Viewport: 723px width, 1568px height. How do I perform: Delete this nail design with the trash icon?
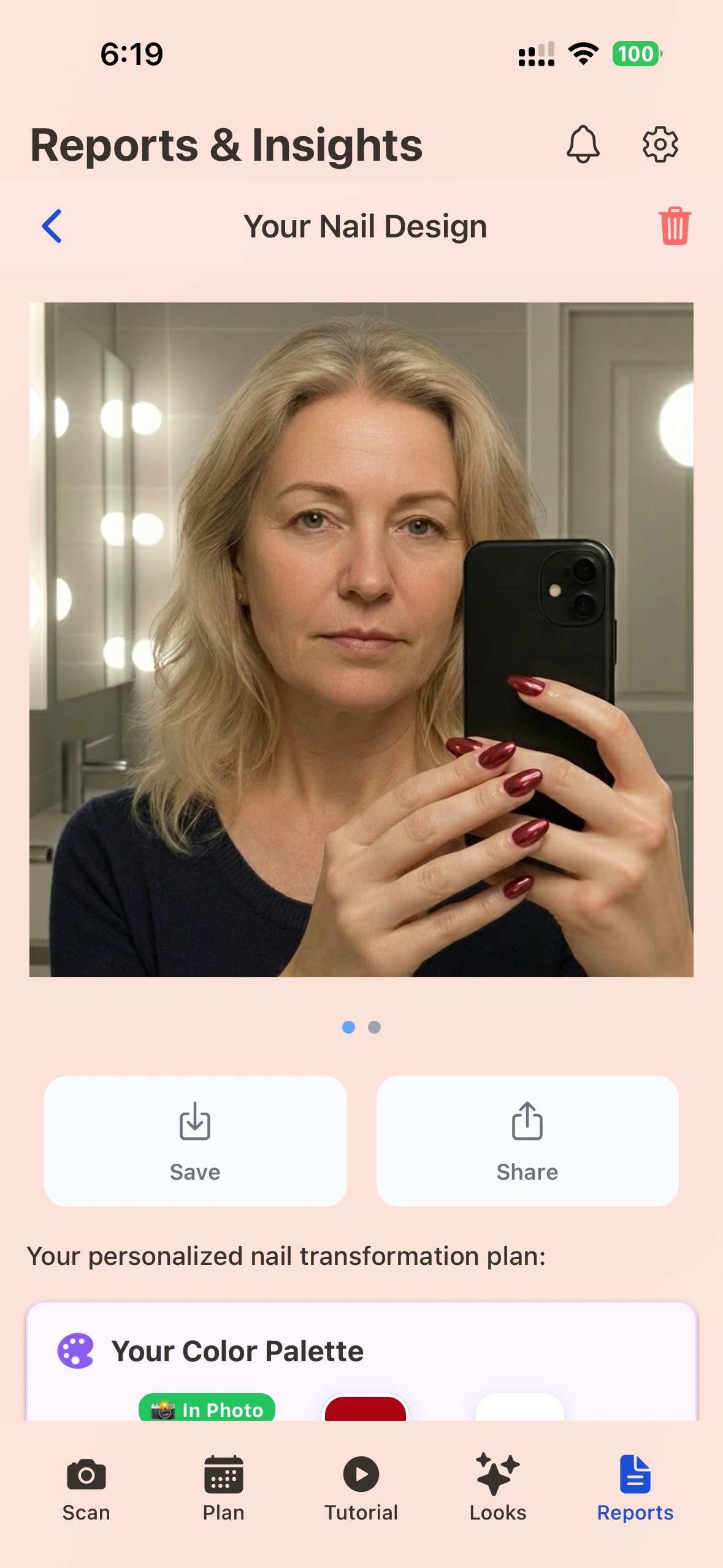tap(675, 226)
